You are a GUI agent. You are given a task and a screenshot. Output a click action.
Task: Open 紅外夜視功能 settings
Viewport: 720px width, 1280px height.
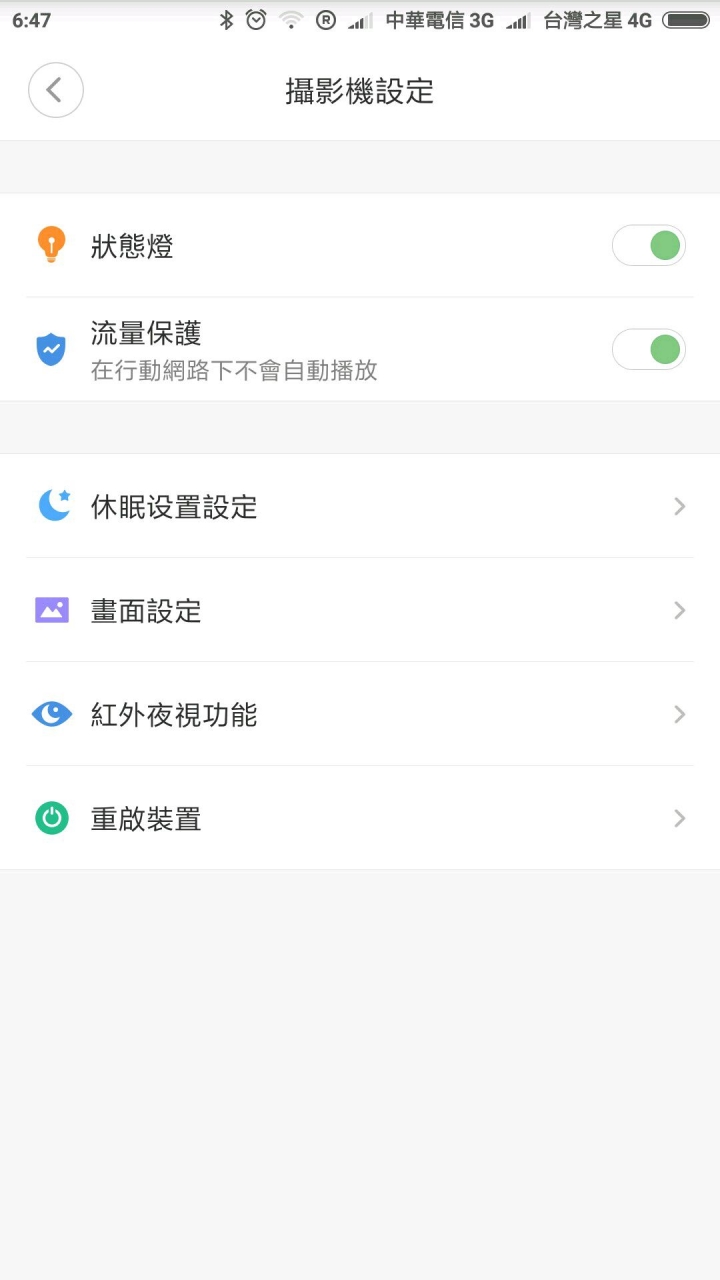coord(360,714)
